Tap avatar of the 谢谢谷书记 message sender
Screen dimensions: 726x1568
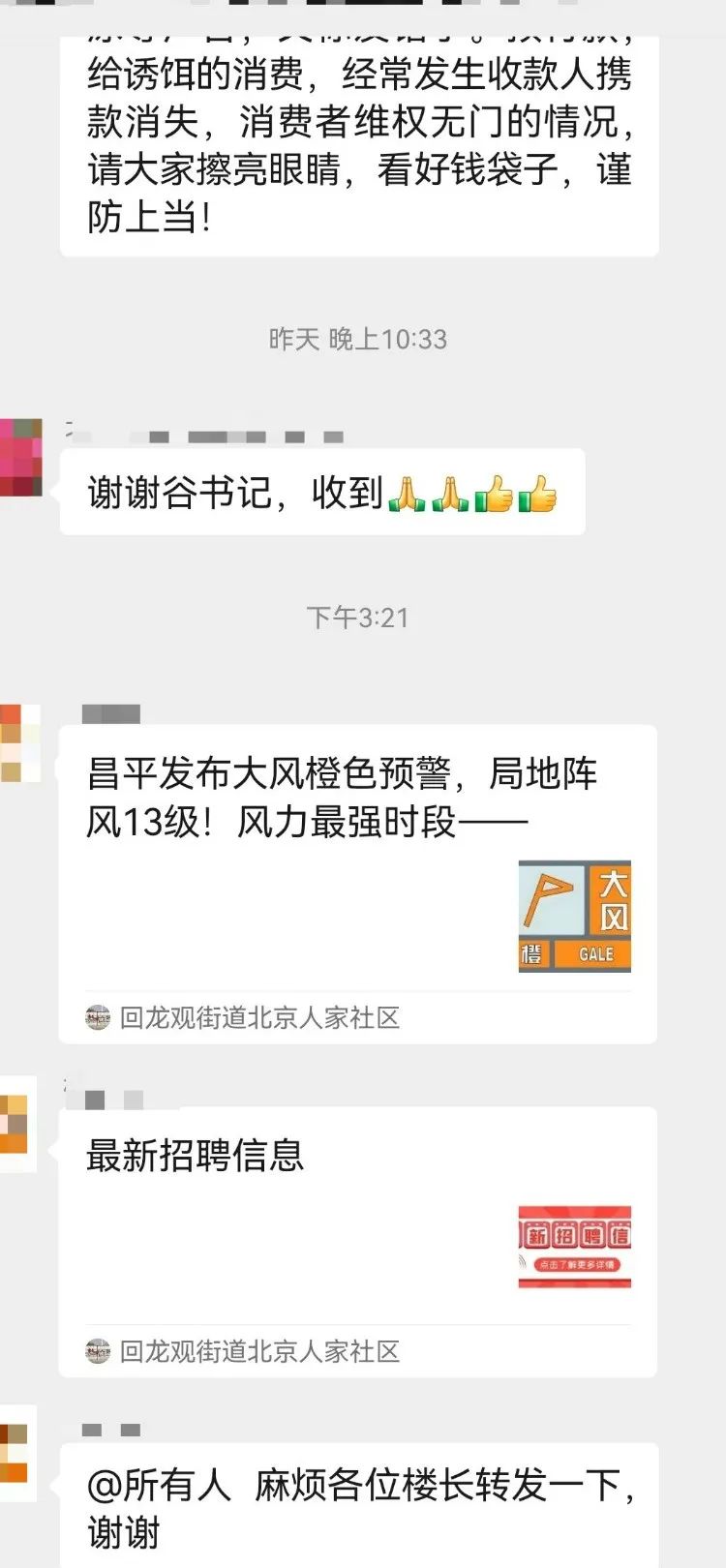click(20, 458)
